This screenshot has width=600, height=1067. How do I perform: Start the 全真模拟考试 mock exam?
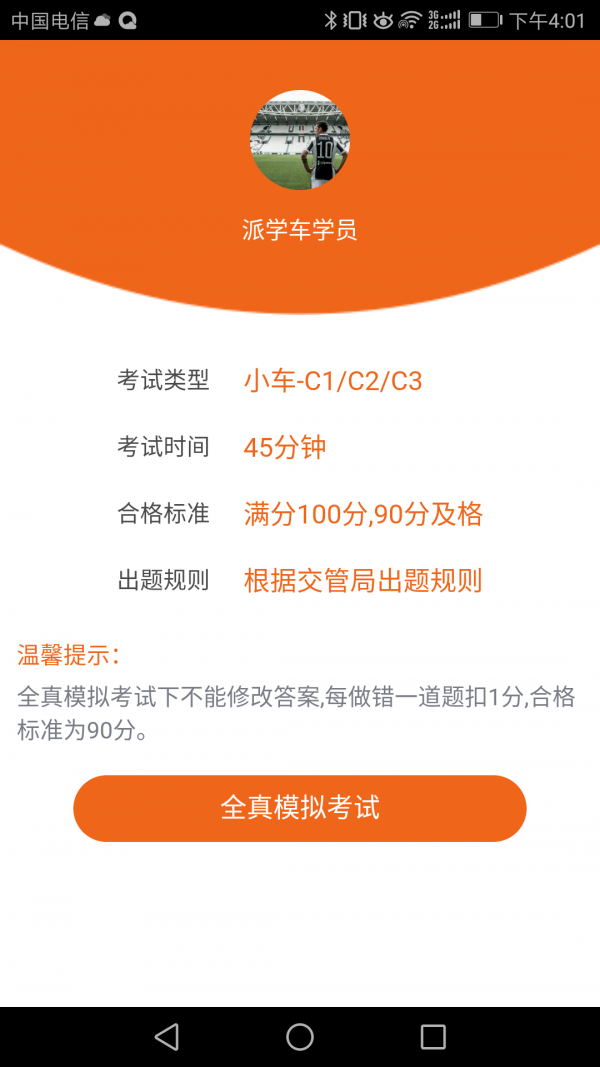(x=300, y=808)
